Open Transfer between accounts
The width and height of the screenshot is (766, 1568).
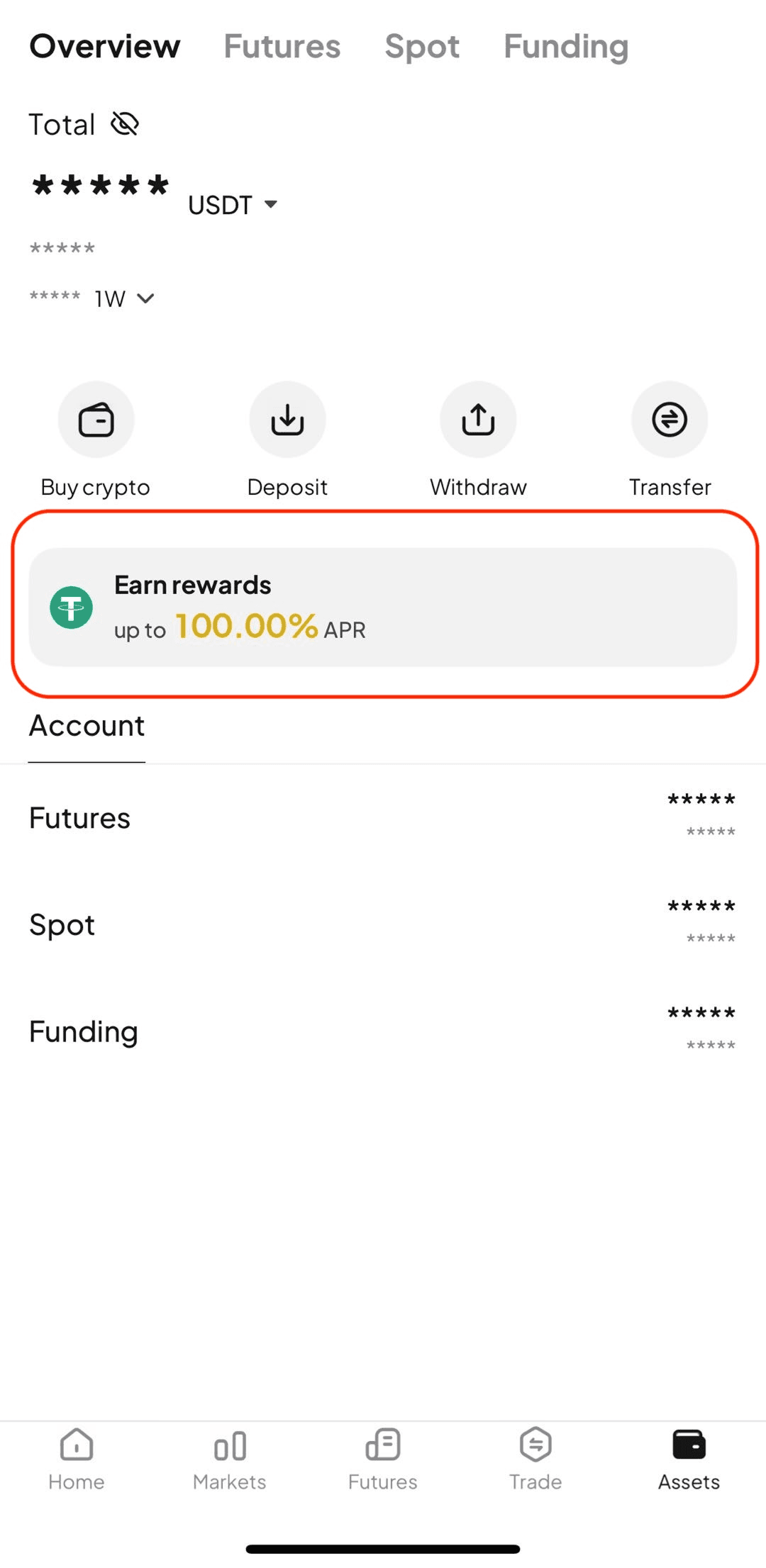tap(670, 420)
